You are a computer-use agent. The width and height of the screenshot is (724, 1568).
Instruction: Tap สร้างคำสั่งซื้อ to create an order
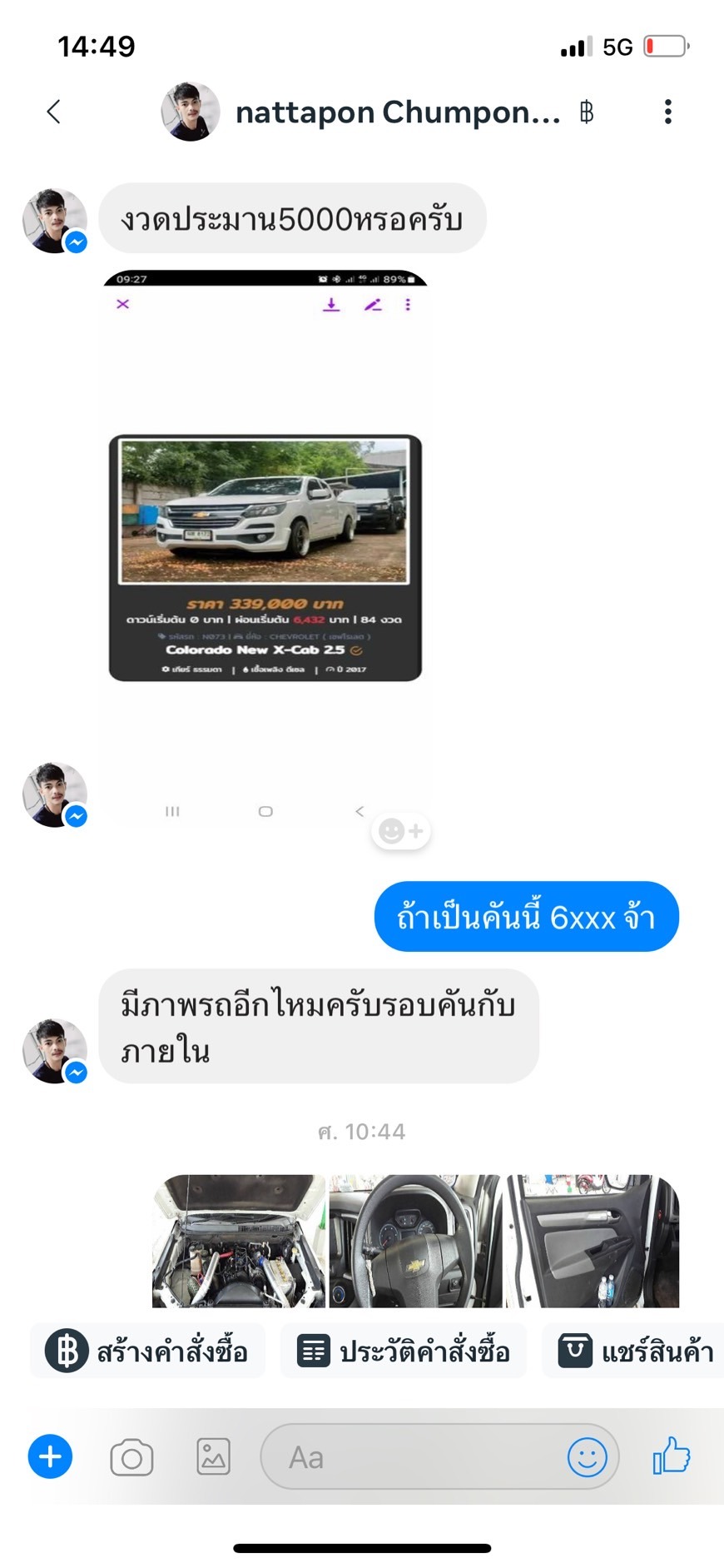147,1351
